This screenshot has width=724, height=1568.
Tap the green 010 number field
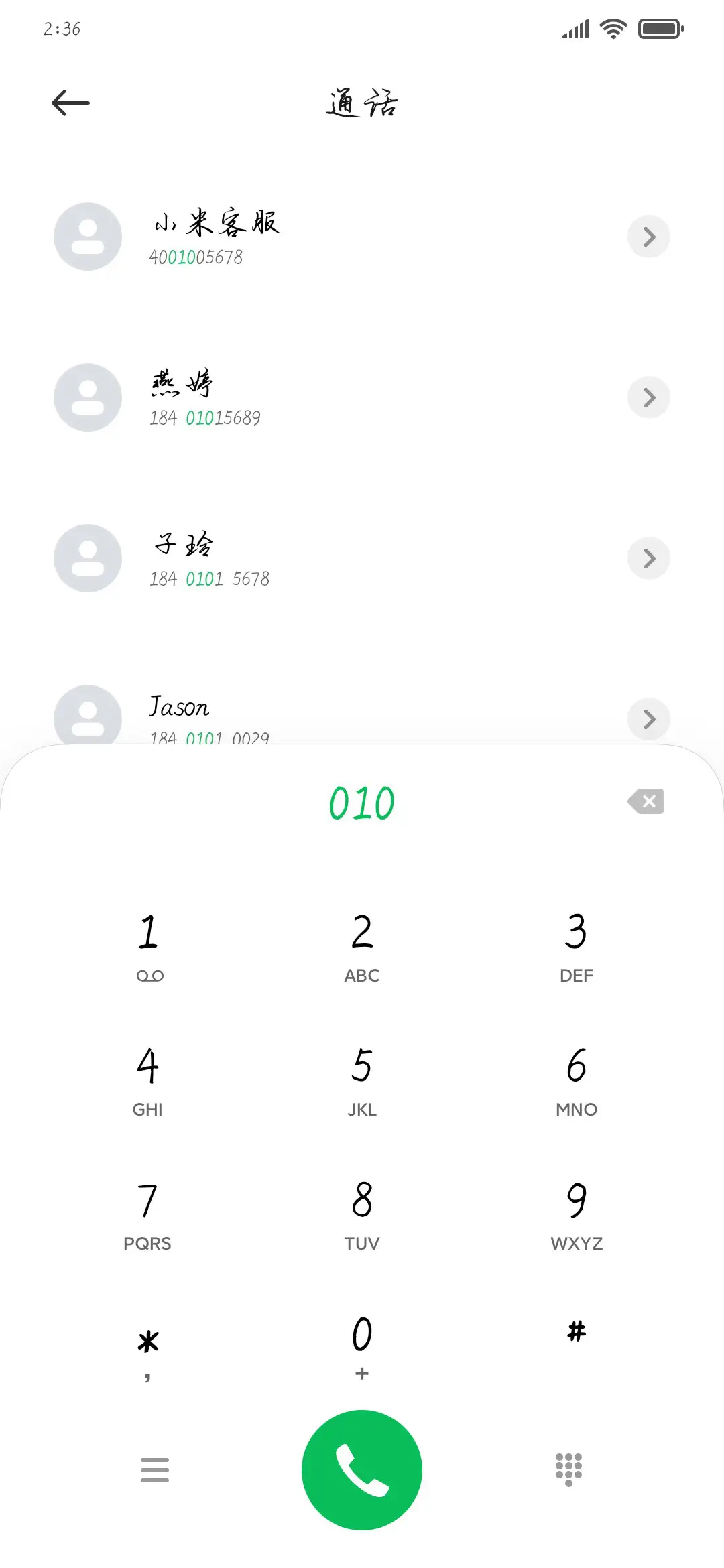[x=361, y=801]
